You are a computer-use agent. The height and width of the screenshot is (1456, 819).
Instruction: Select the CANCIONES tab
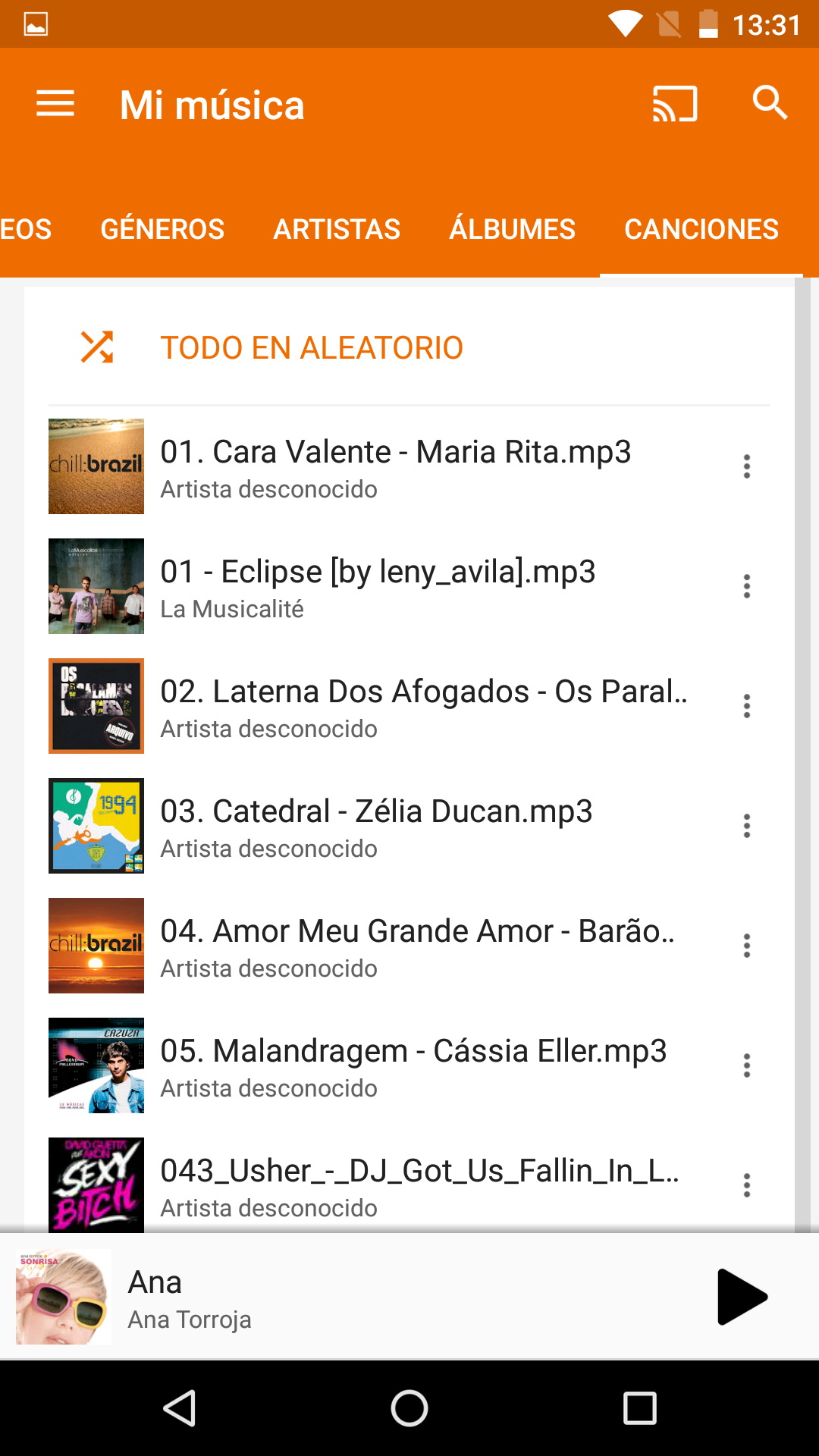coord(701,229)
